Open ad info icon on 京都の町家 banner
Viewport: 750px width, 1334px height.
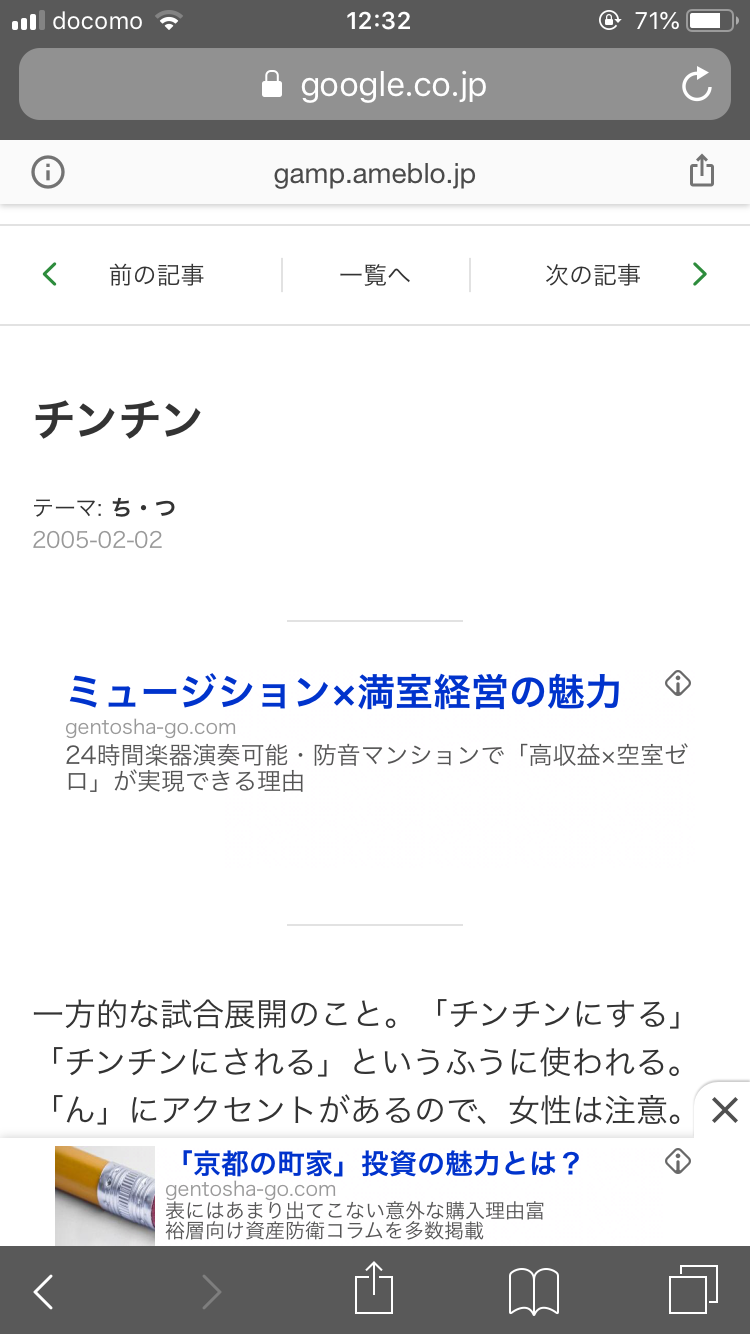(x=678, y=1161)
